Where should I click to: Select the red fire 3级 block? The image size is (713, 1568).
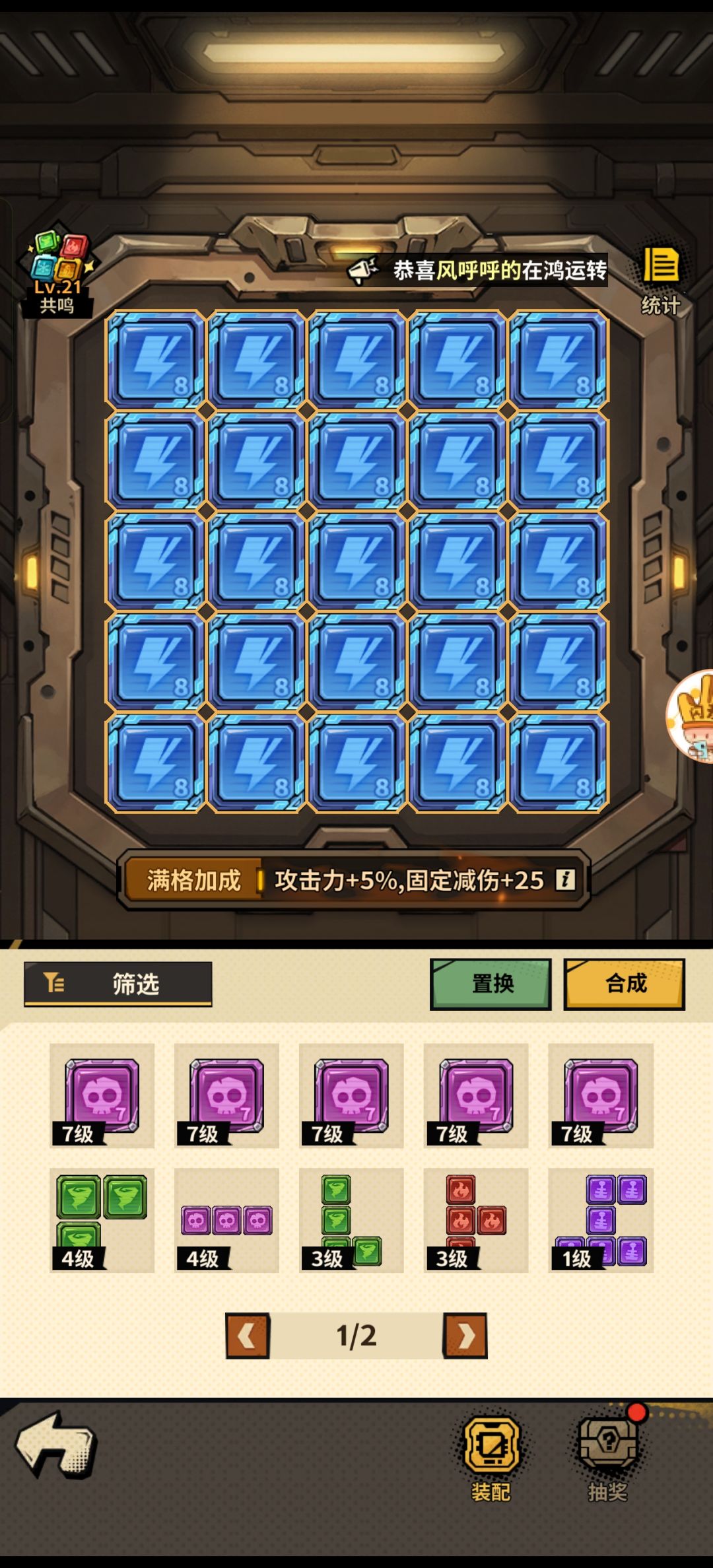pyautogui.click(x=476, y=1221)
